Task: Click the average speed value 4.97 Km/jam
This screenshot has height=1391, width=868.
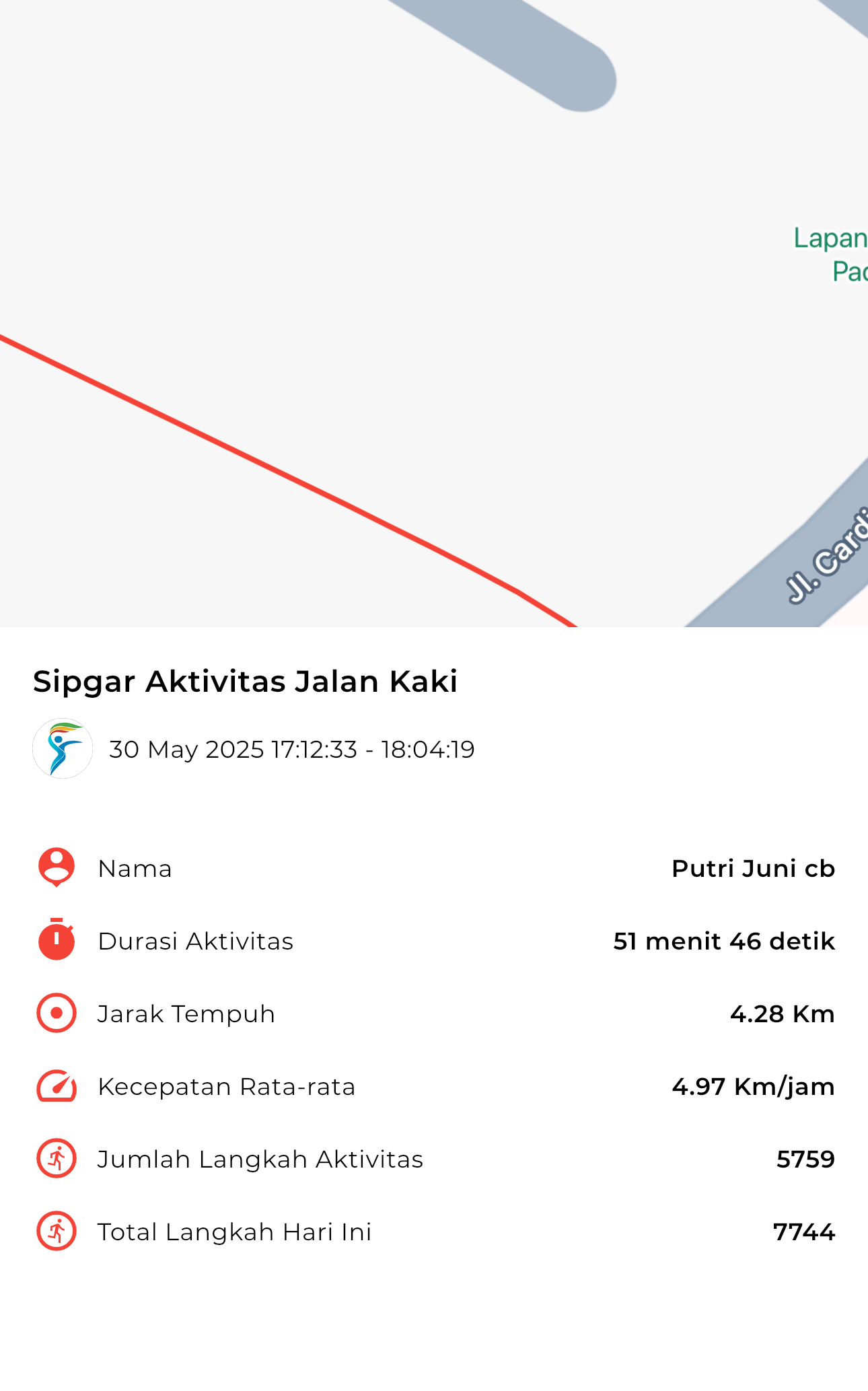Action: (753, 1086)
